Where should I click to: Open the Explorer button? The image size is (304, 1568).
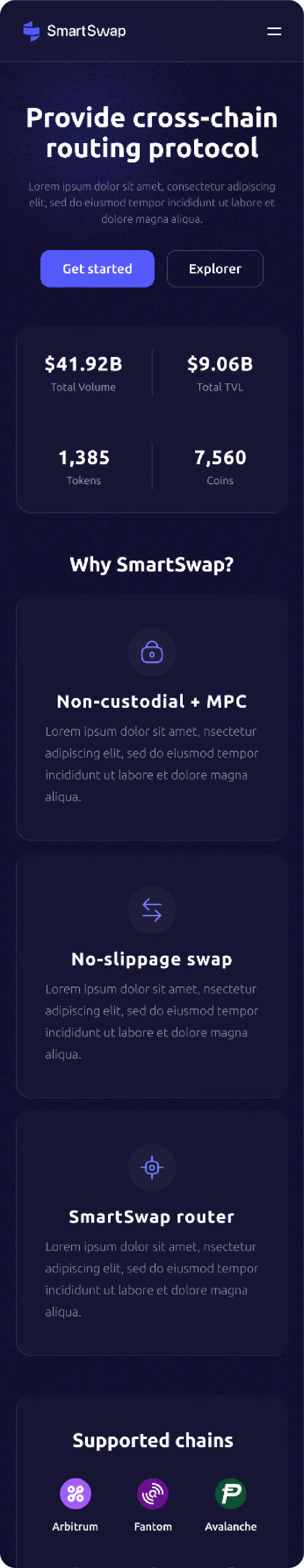[214, 268]
